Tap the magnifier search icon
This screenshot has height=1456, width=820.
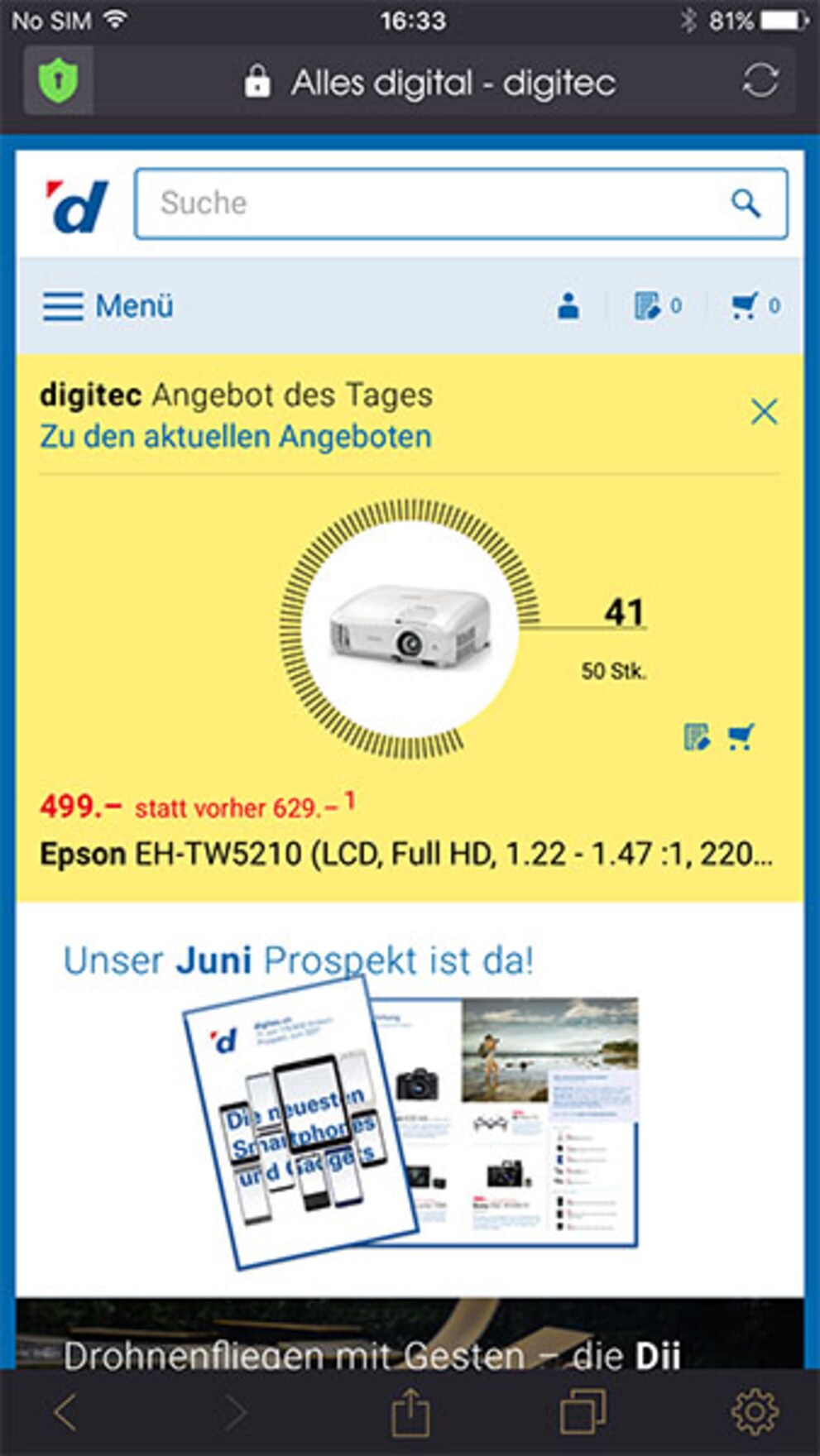click(746, 203)
